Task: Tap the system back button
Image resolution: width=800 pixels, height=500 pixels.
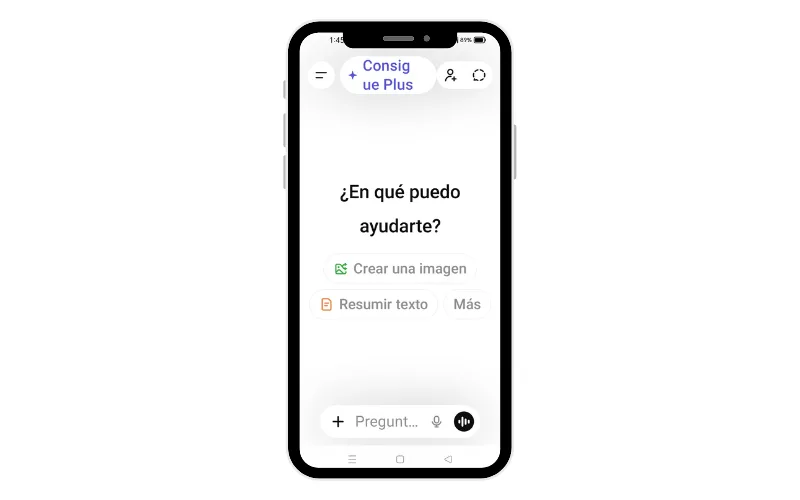Action: 447,459
